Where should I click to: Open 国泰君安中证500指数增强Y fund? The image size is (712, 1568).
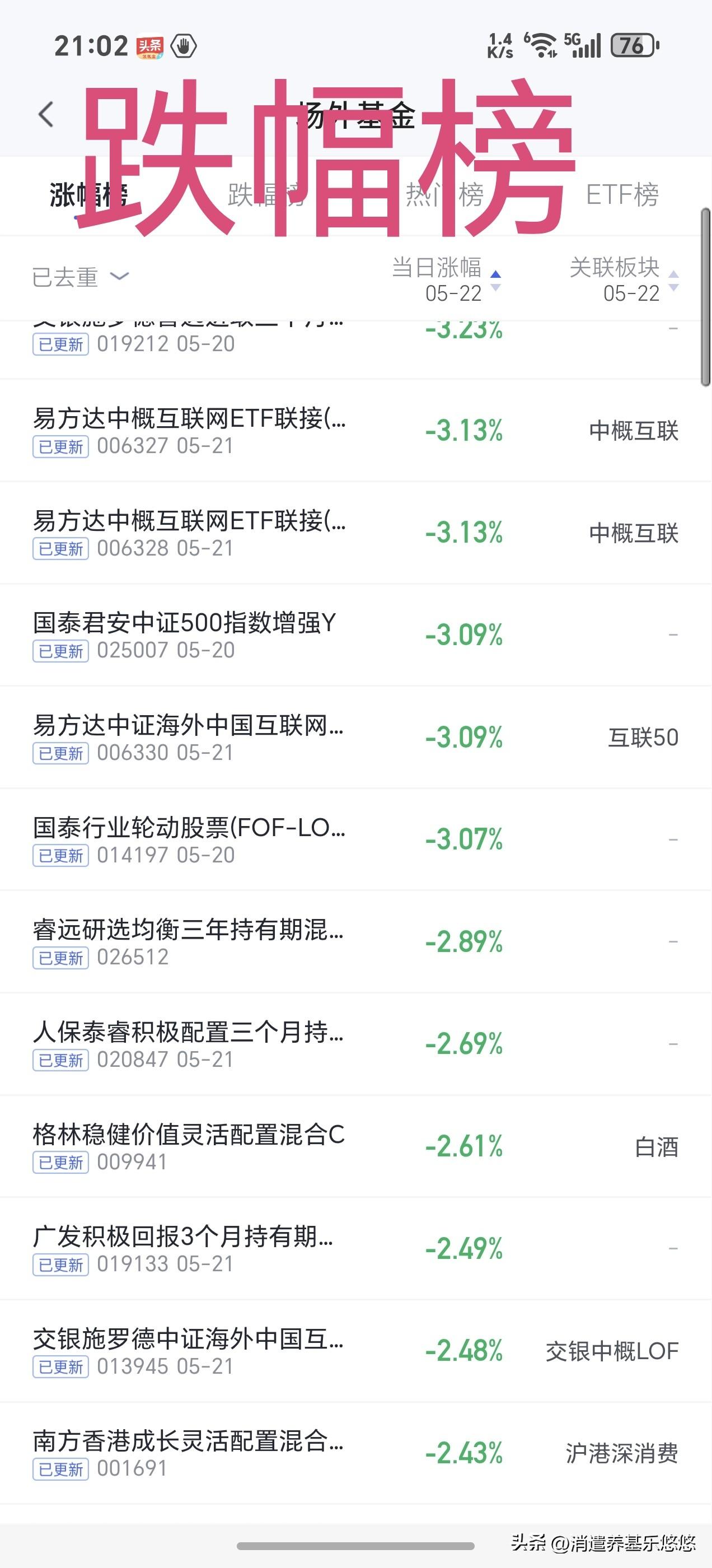[356, 636]
